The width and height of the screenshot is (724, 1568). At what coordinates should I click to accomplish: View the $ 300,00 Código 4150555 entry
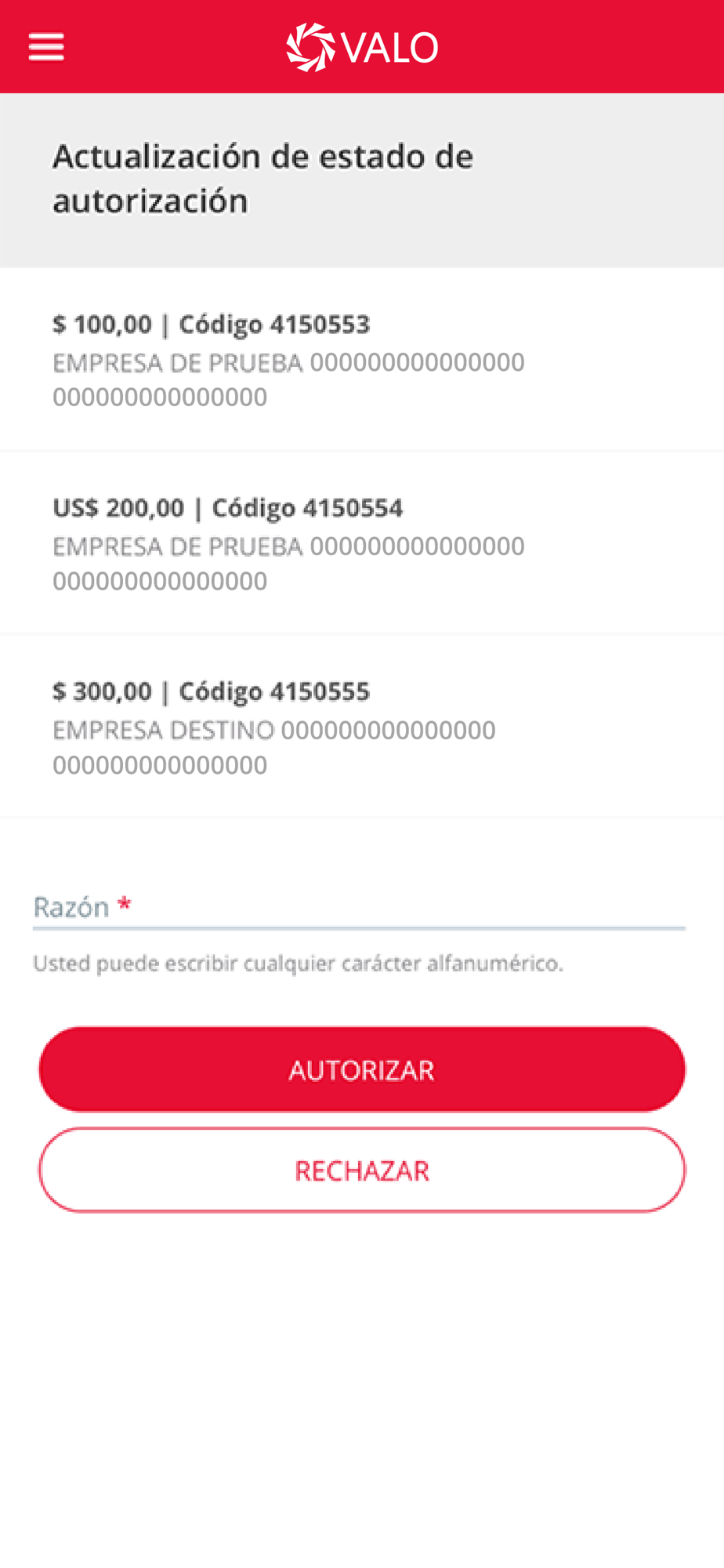point(362,727)
